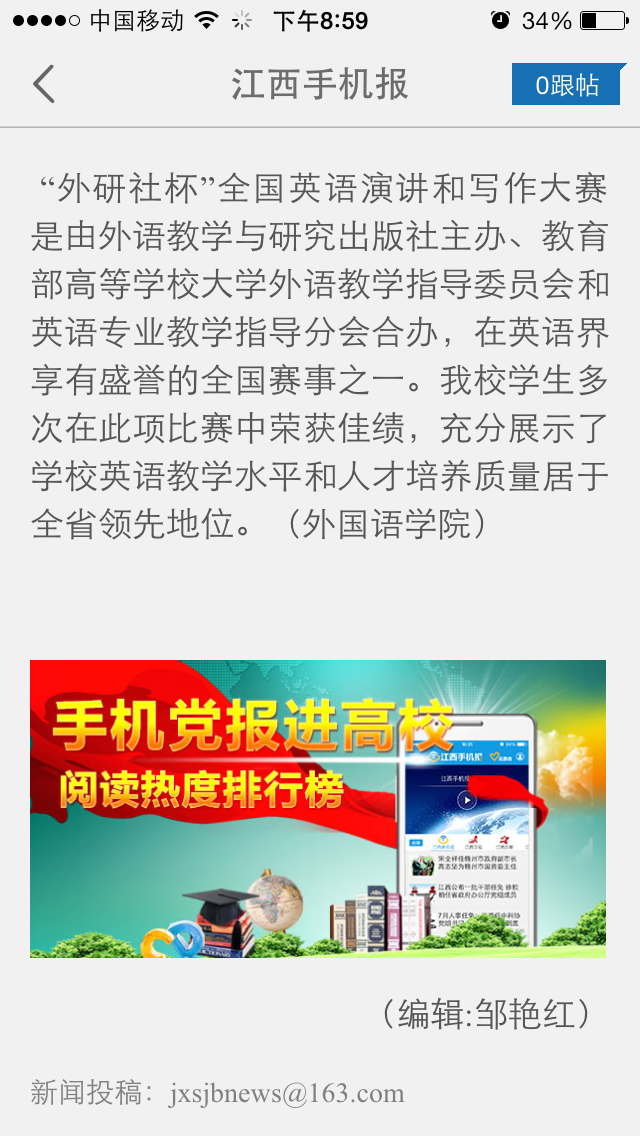Open the 0跟帖 comments button
Viewport: 640px width, 1136px height.
(567, 85)
